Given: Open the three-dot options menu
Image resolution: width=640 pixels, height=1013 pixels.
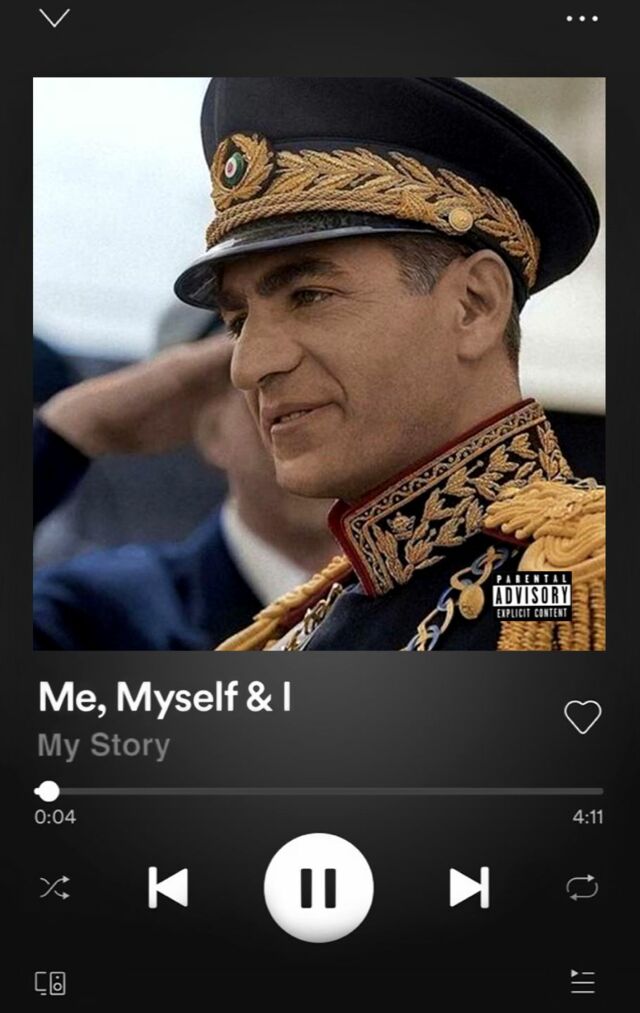Looking at the screenshot, I should point(582,18).
